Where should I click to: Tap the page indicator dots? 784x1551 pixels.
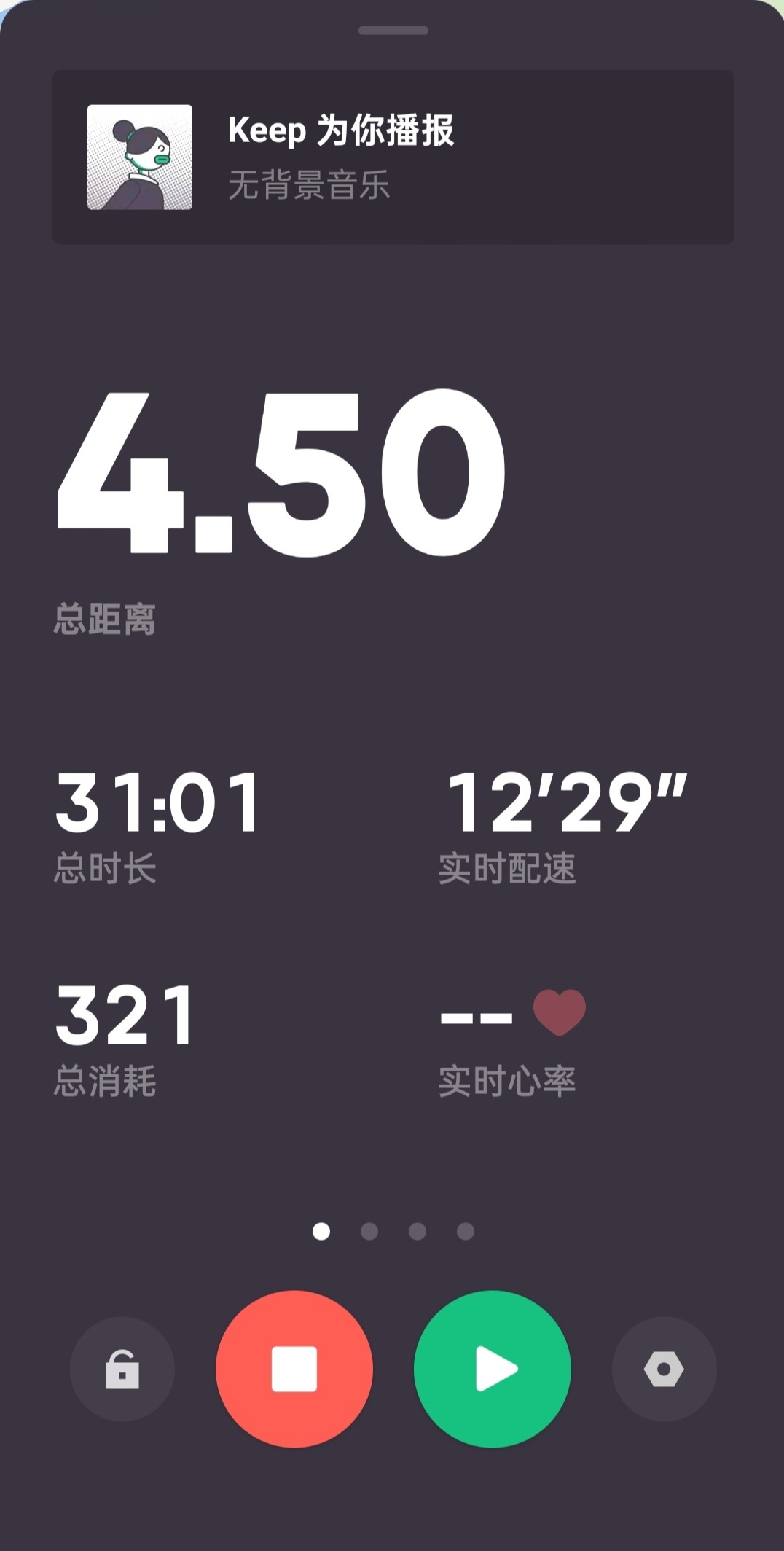coord(393,1231)
